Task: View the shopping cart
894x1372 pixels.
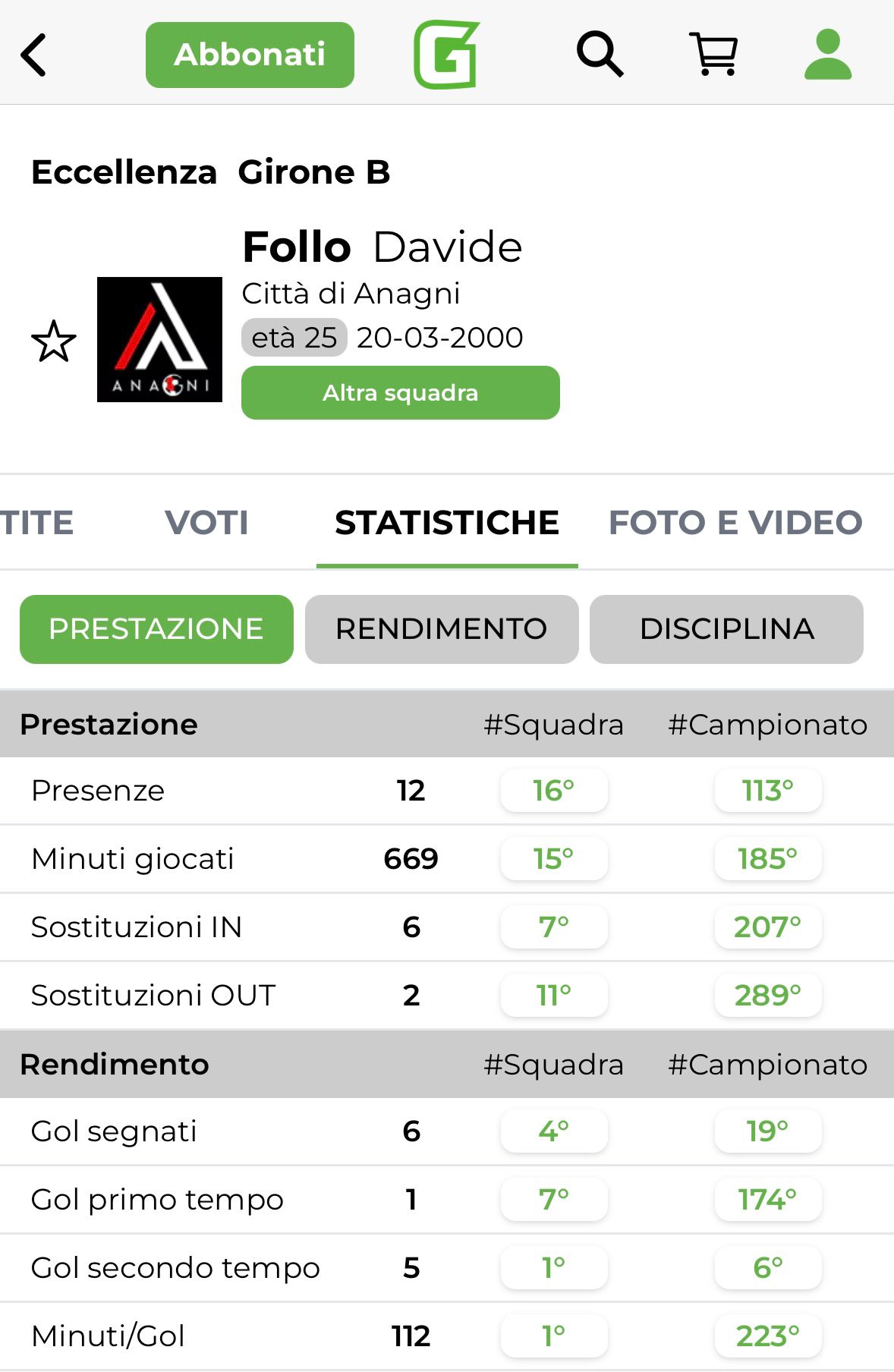Action: pyautogui.click(x=714, y=55)
